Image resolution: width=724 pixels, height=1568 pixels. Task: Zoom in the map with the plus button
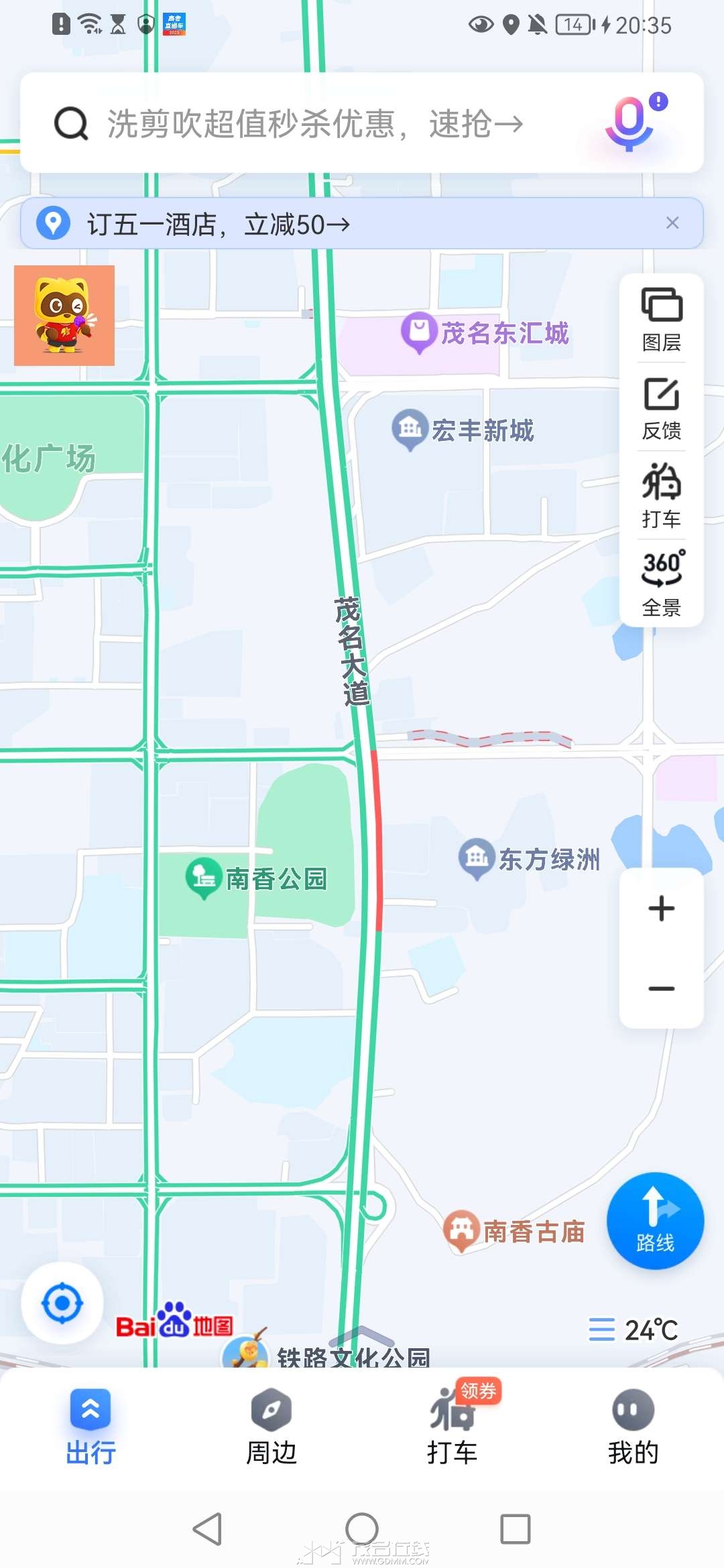coord(662,909)
